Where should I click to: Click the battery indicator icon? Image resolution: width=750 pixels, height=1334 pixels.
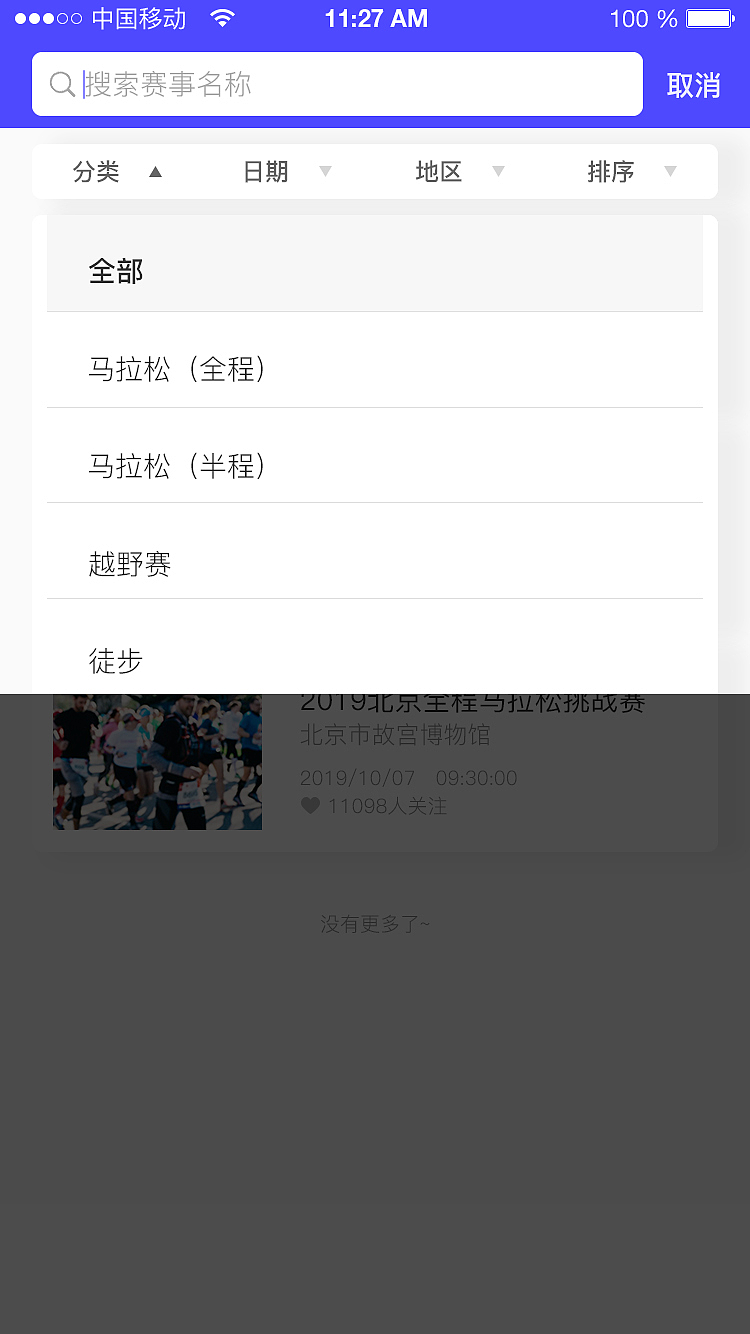pyautogui.click(x=711, y=17)
